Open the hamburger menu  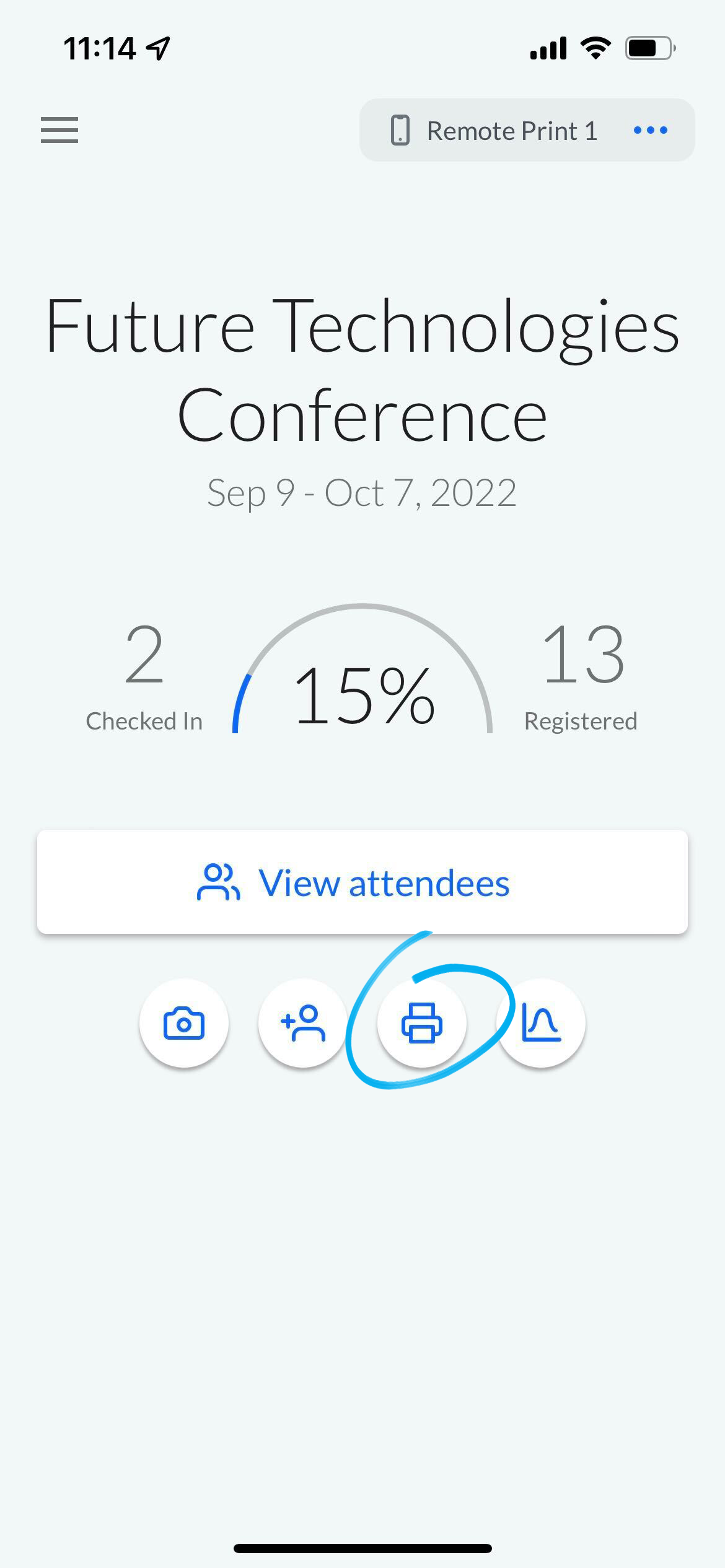pos(59,130)
